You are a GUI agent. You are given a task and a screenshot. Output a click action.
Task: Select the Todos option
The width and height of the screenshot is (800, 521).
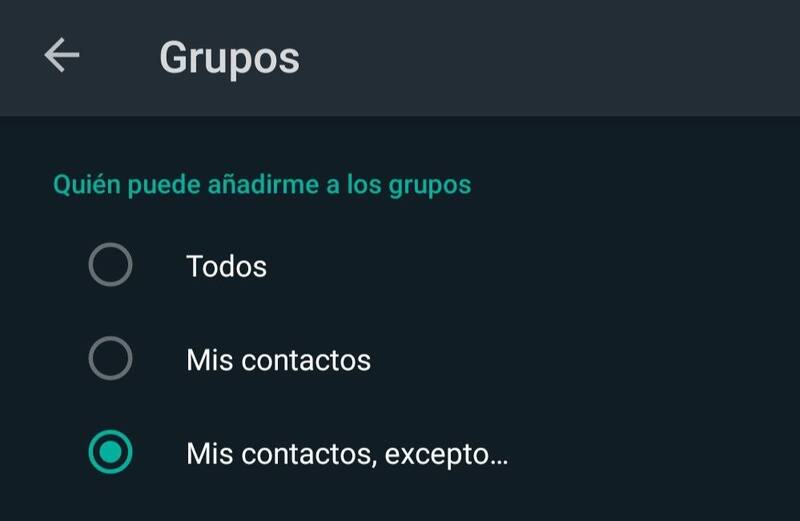[x=110, y=266]
